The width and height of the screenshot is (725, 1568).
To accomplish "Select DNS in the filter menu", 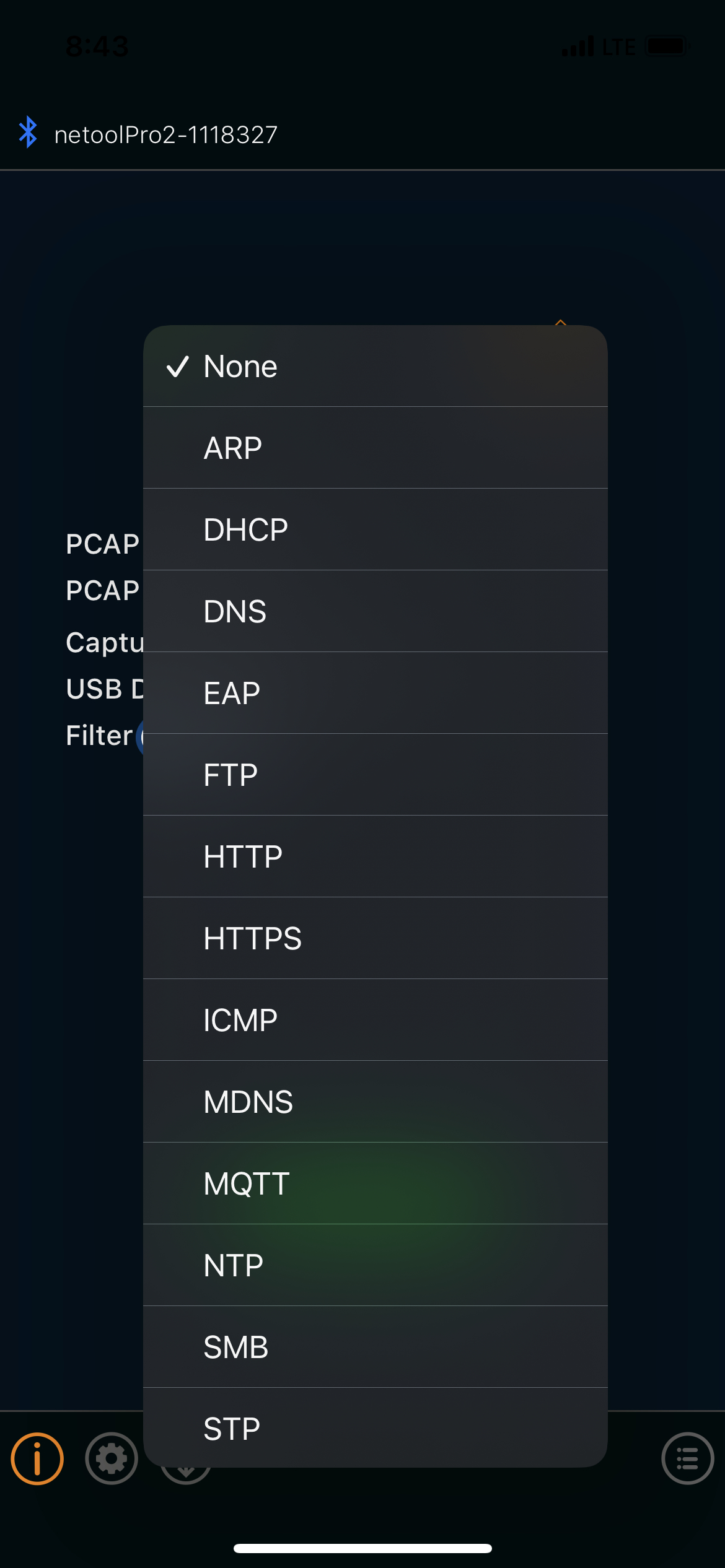I will pyautogui.click(x=374, y=611).
